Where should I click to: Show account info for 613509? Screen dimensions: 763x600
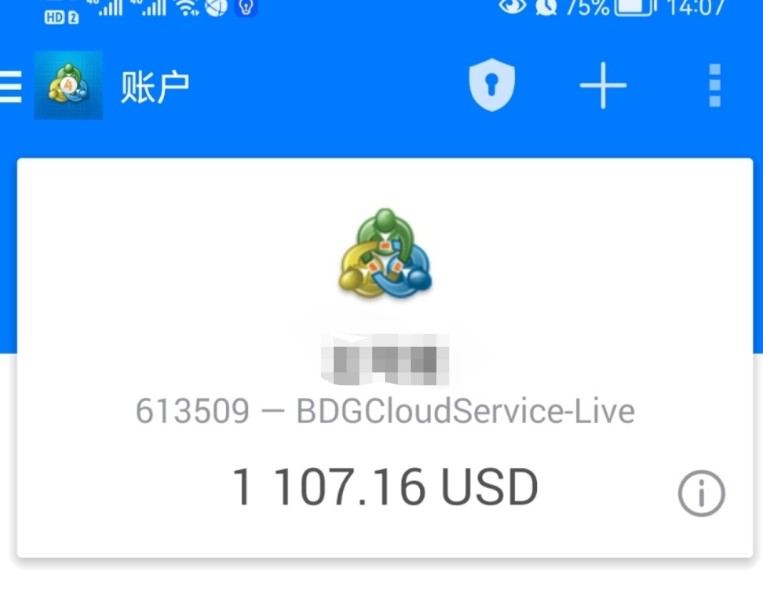[x=701, y=493]
